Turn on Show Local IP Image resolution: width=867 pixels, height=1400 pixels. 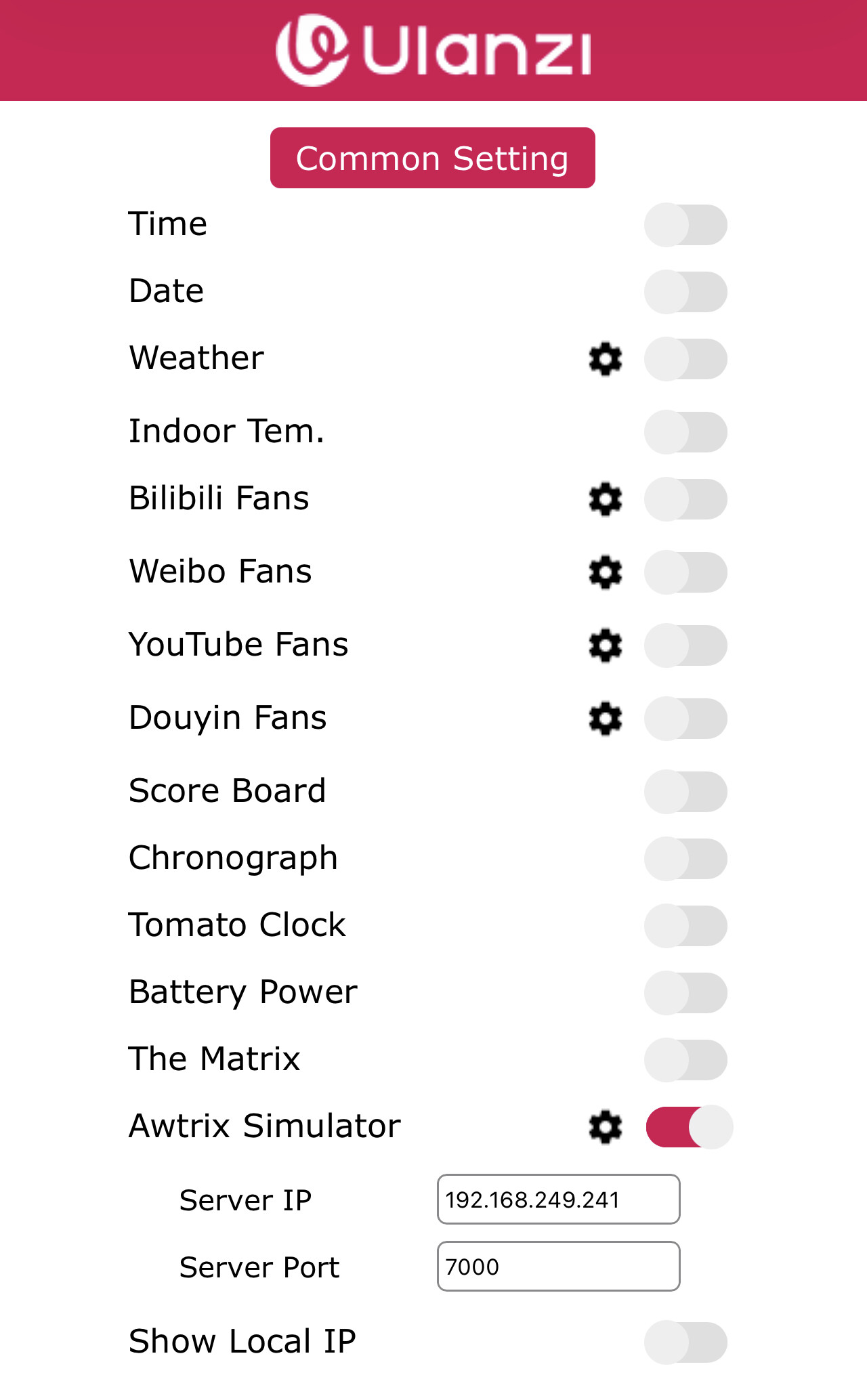click(x=685, y=1342)
